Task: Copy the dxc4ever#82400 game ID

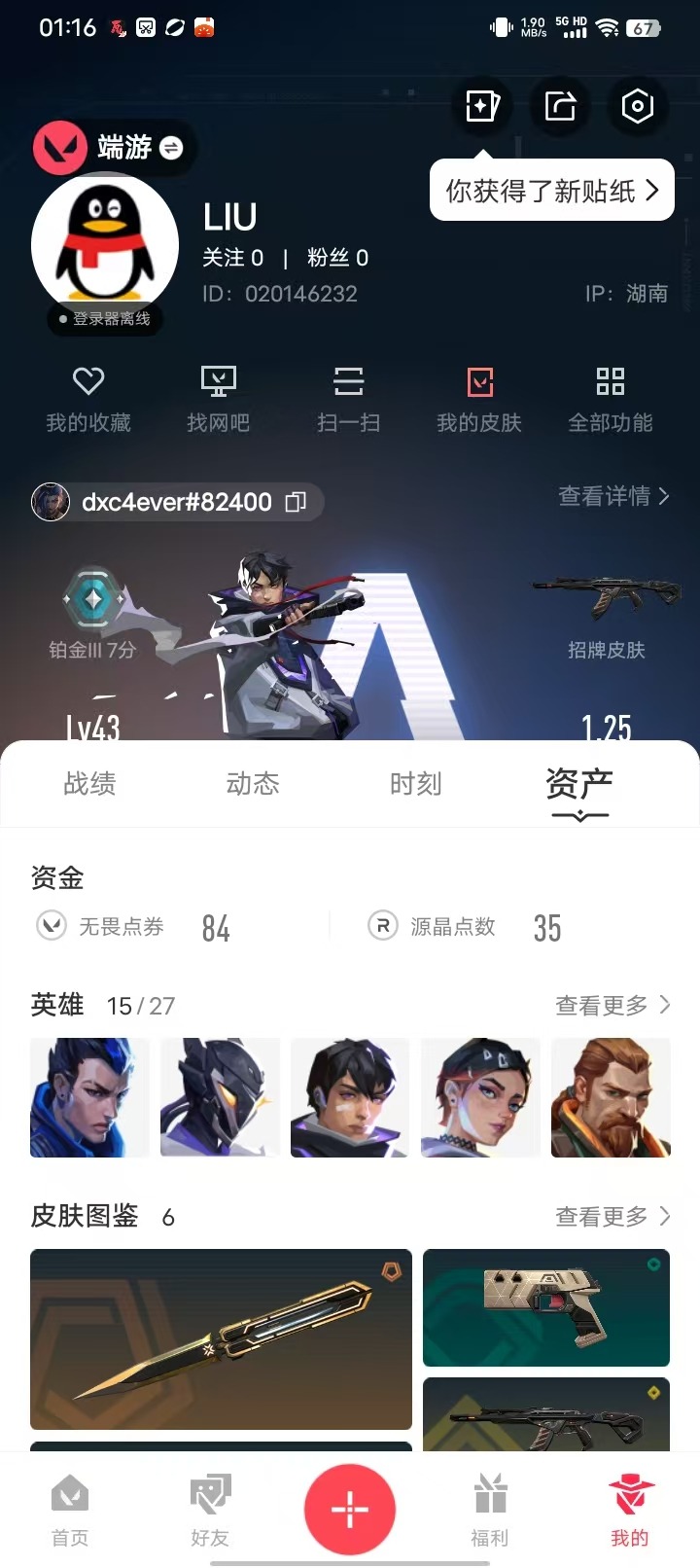Action: pos(296,502)
